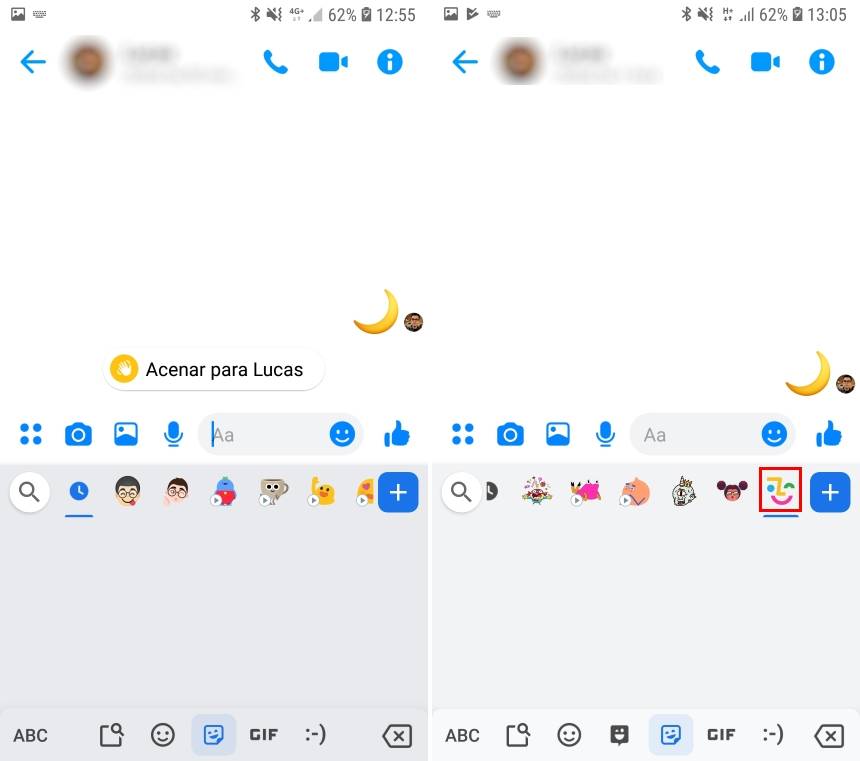Select the girl with hair buns sticker pack
860x761 pixels.
[732, 491]
